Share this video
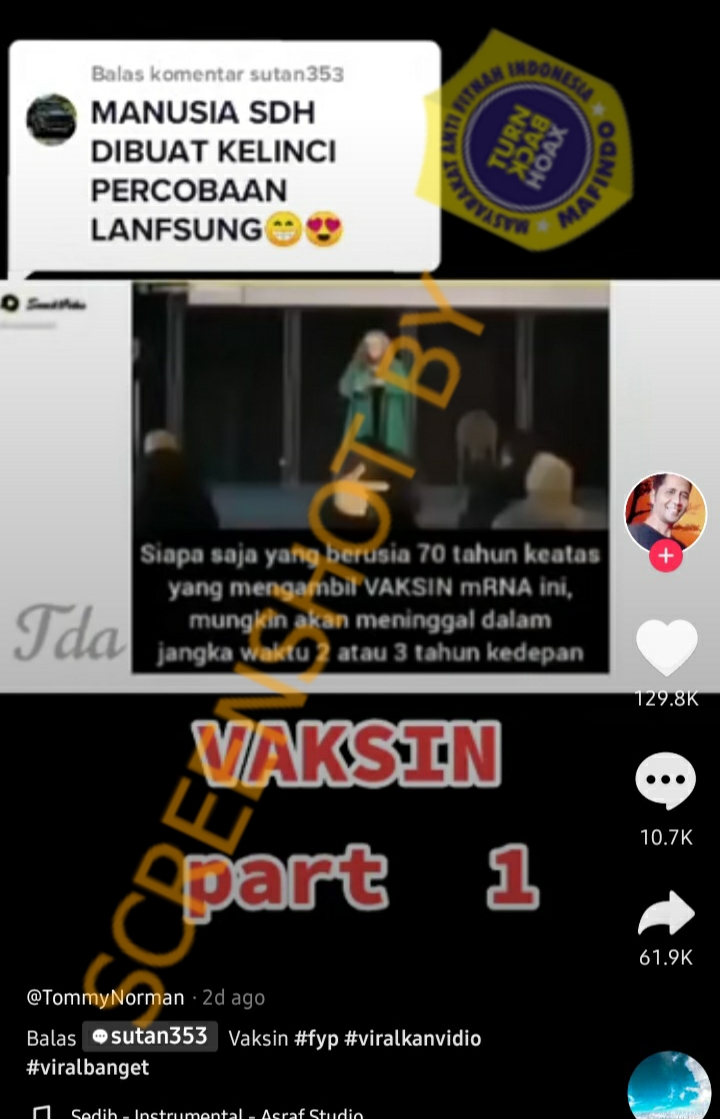 pos(666,913)
